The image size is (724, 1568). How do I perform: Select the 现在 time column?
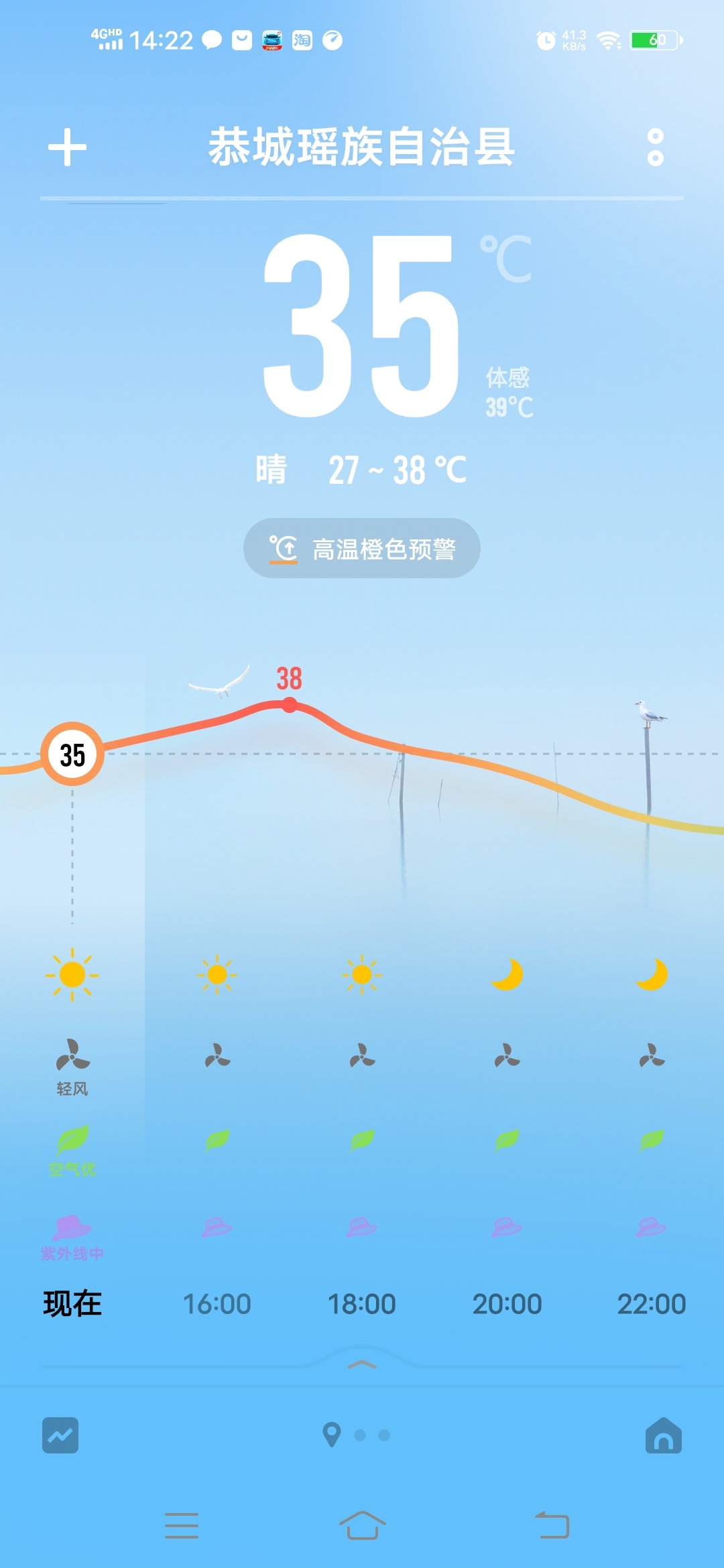coord(72,1303)
